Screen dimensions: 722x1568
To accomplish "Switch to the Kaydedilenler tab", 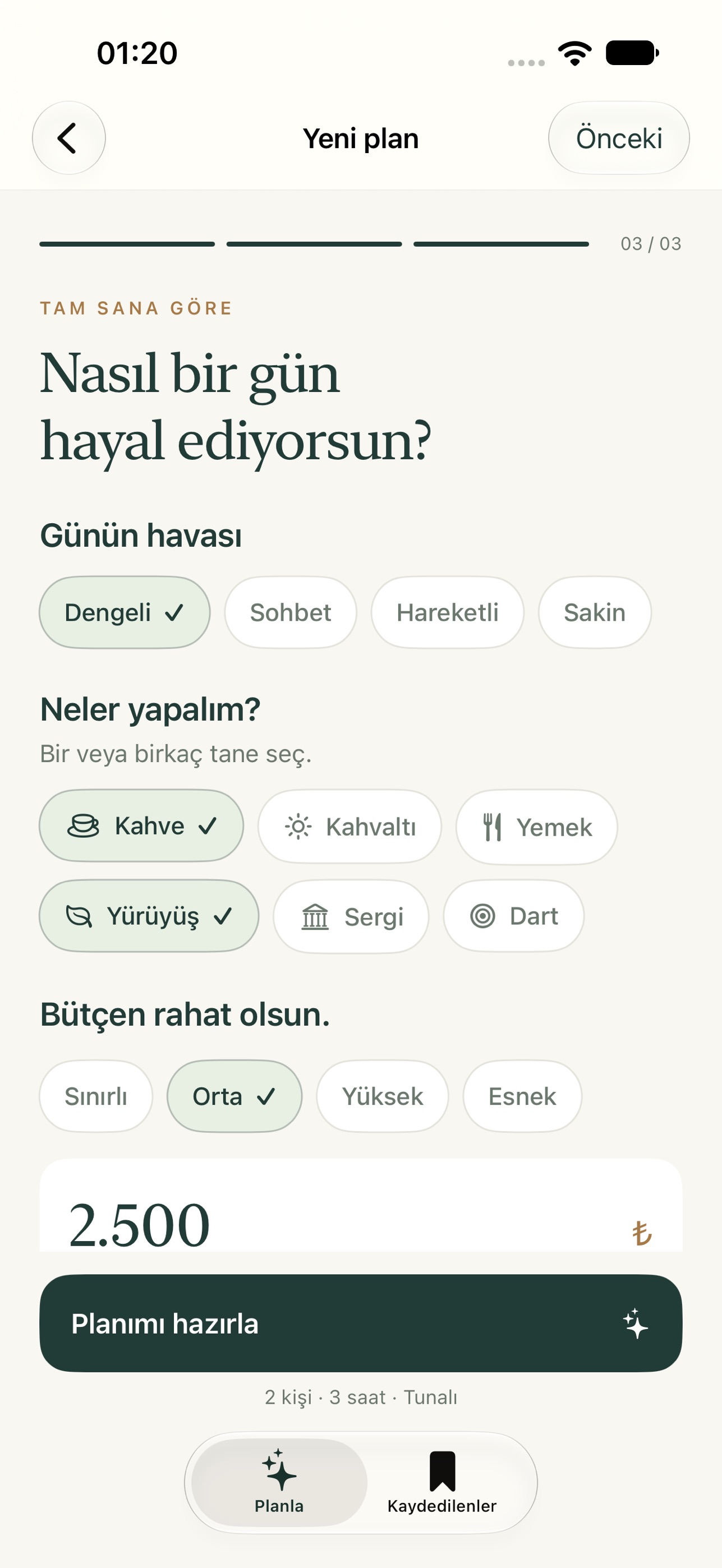I will point(443,1483).
